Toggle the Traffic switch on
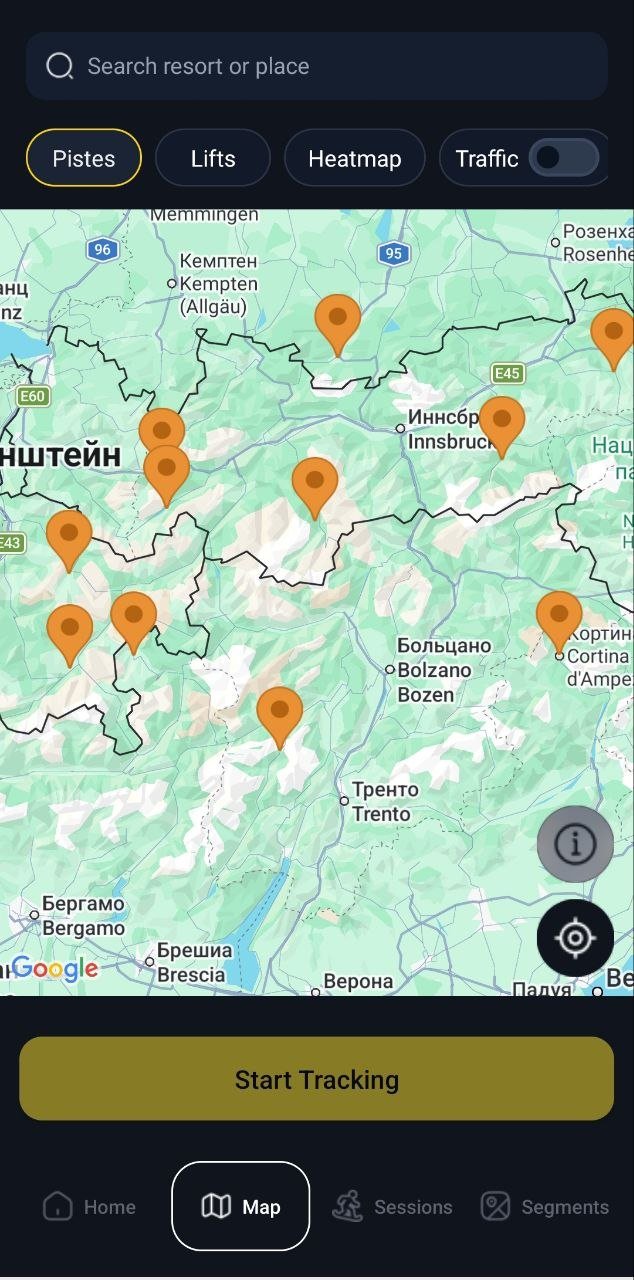634x1280 pixels. (x=563, y=158)
